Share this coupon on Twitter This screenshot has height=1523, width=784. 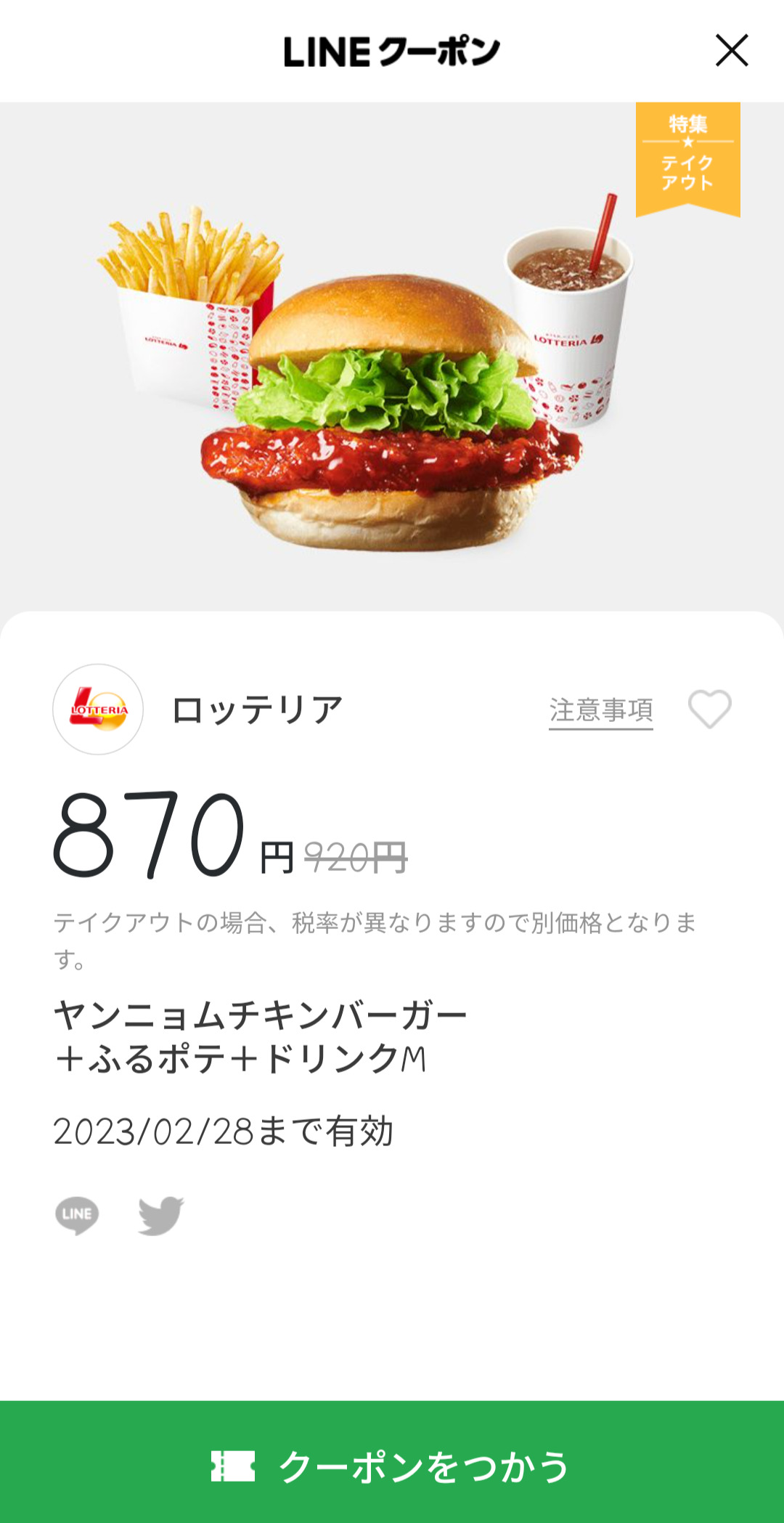point(161,1215)
